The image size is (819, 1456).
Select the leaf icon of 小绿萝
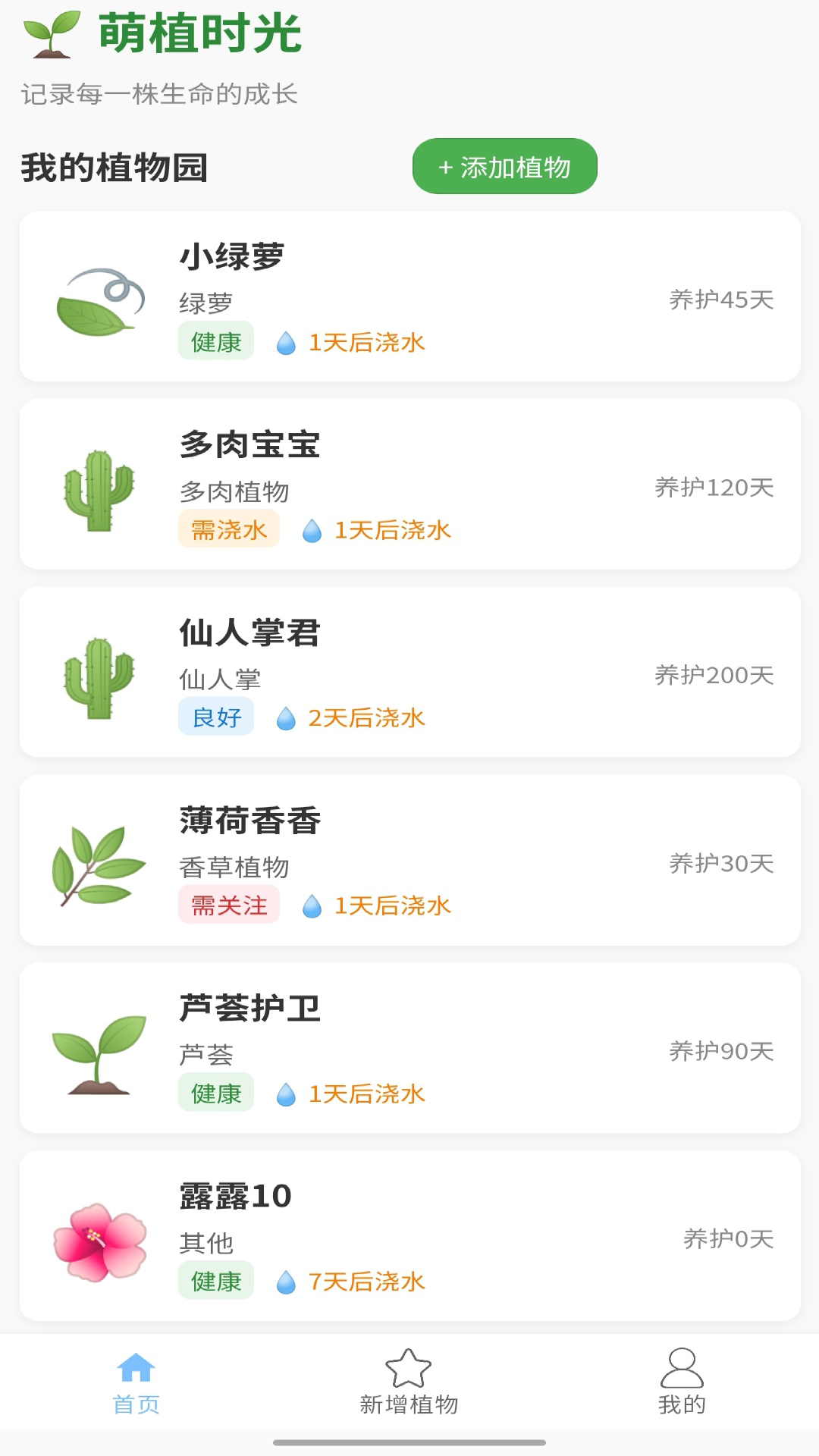99,300
